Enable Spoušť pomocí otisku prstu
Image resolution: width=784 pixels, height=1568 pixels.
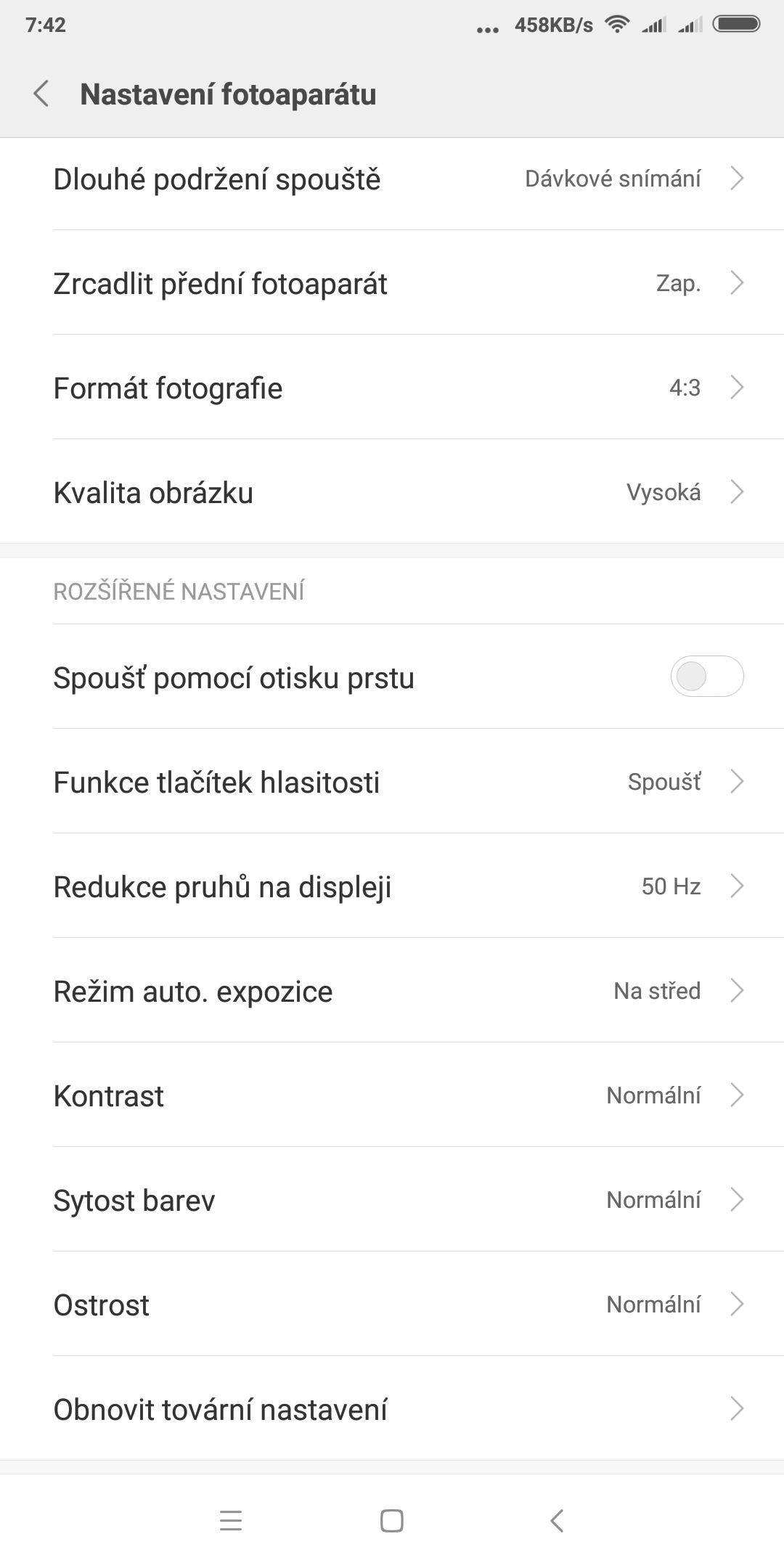(x=706, y=677)
